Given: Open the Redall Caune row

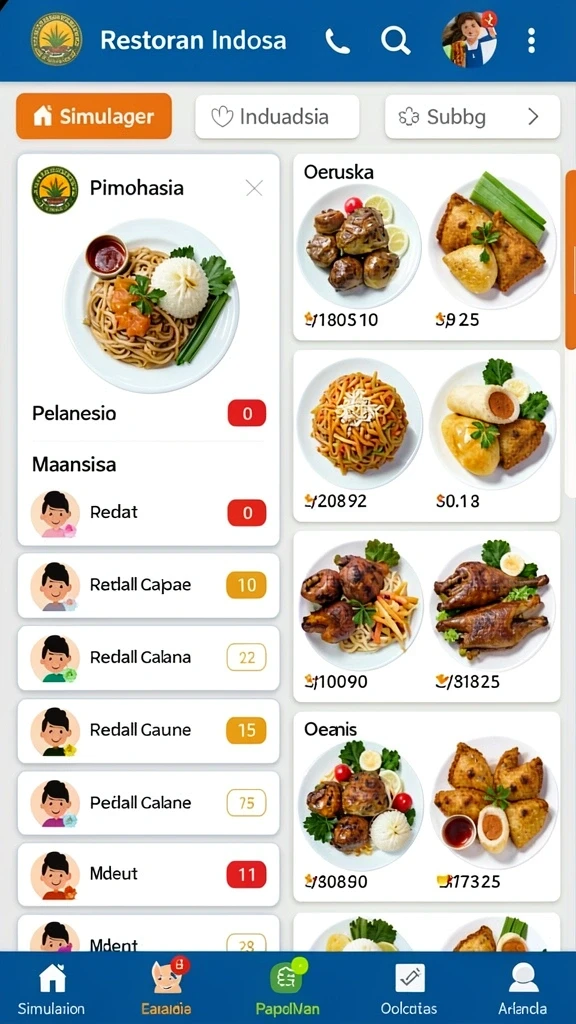Looking at the screenshot, I should (149, 730).
